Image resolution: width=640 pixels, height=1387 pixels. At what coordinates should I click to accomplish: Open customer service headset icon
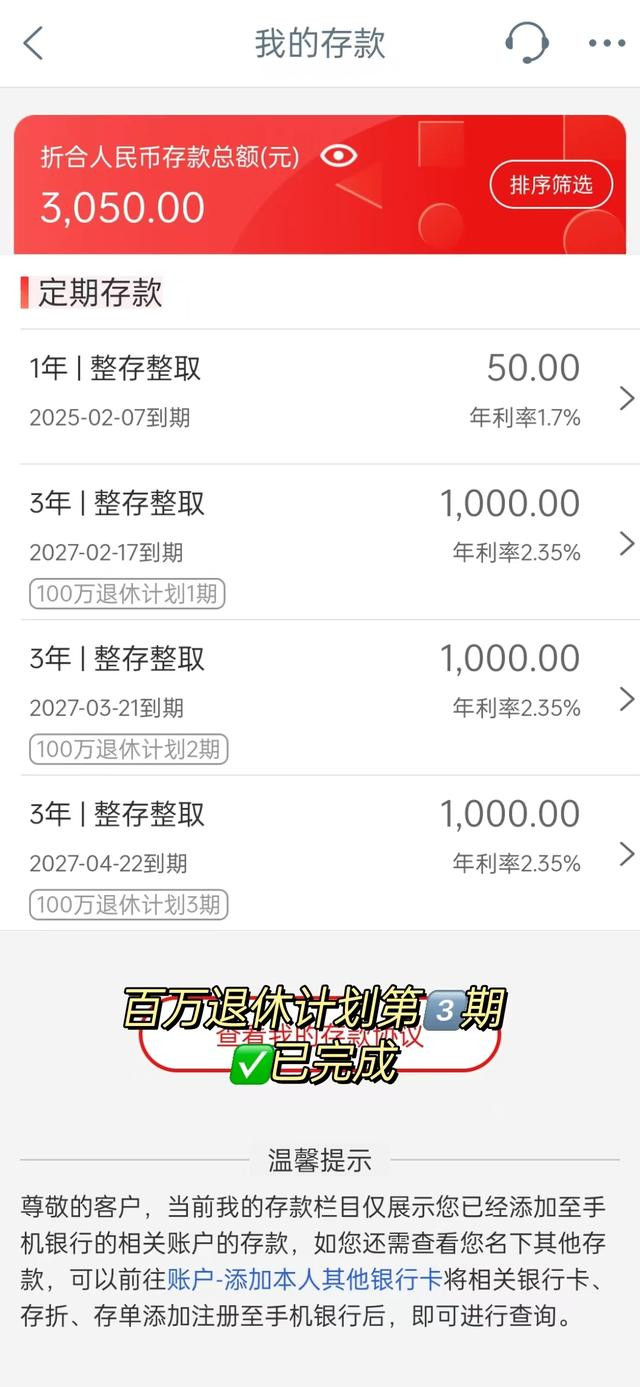click(x=526, y=43)
